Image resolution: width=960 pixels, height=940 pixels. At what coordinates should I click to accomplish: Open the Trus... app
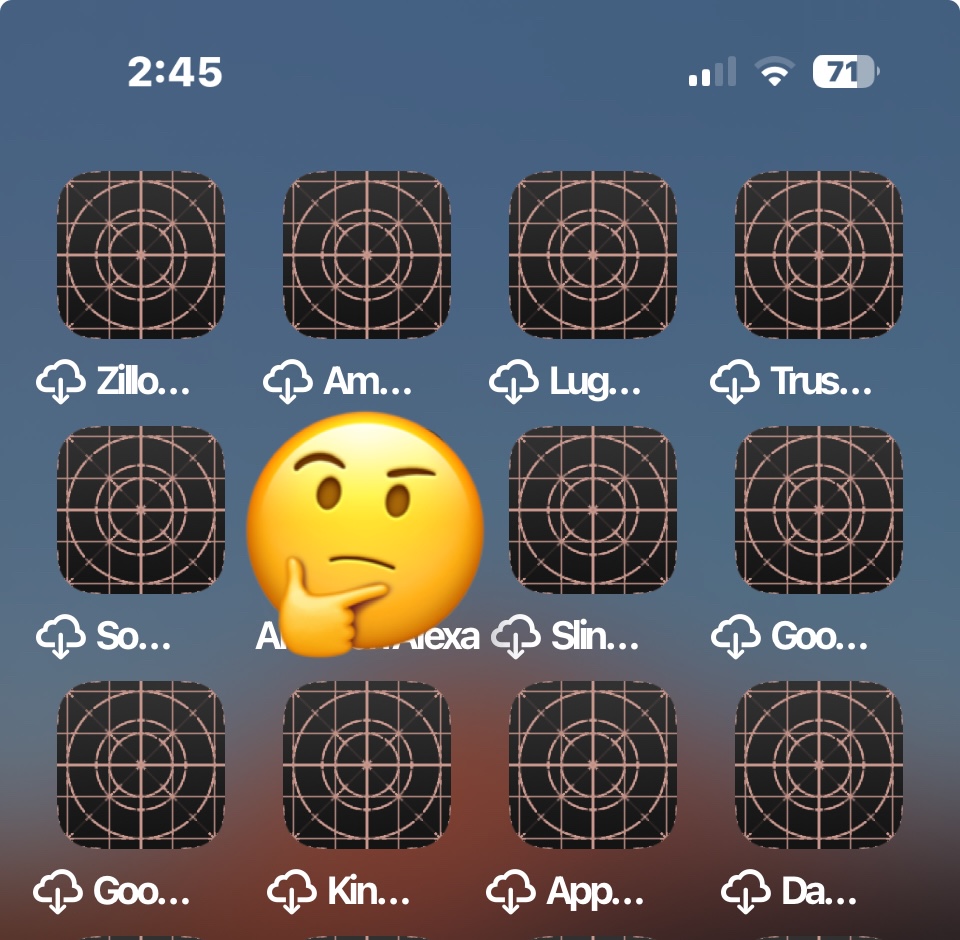point(818,255)
